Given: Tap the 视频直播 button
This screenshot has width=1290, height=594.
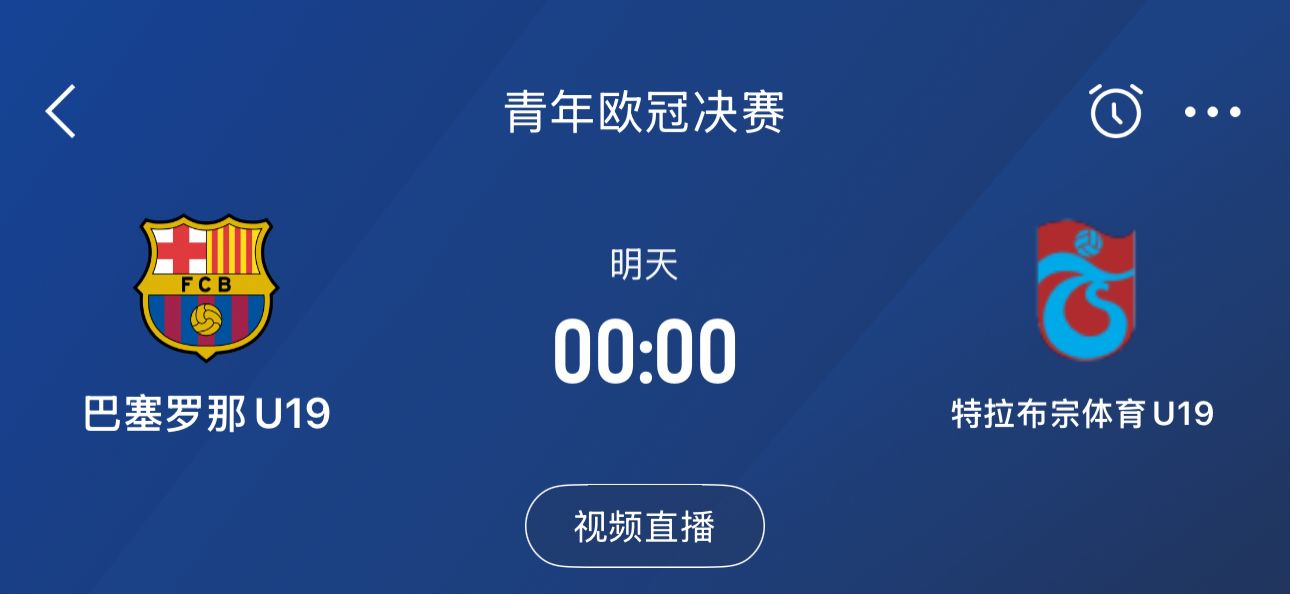Looking at the screenshot, I should click(645, 527).
